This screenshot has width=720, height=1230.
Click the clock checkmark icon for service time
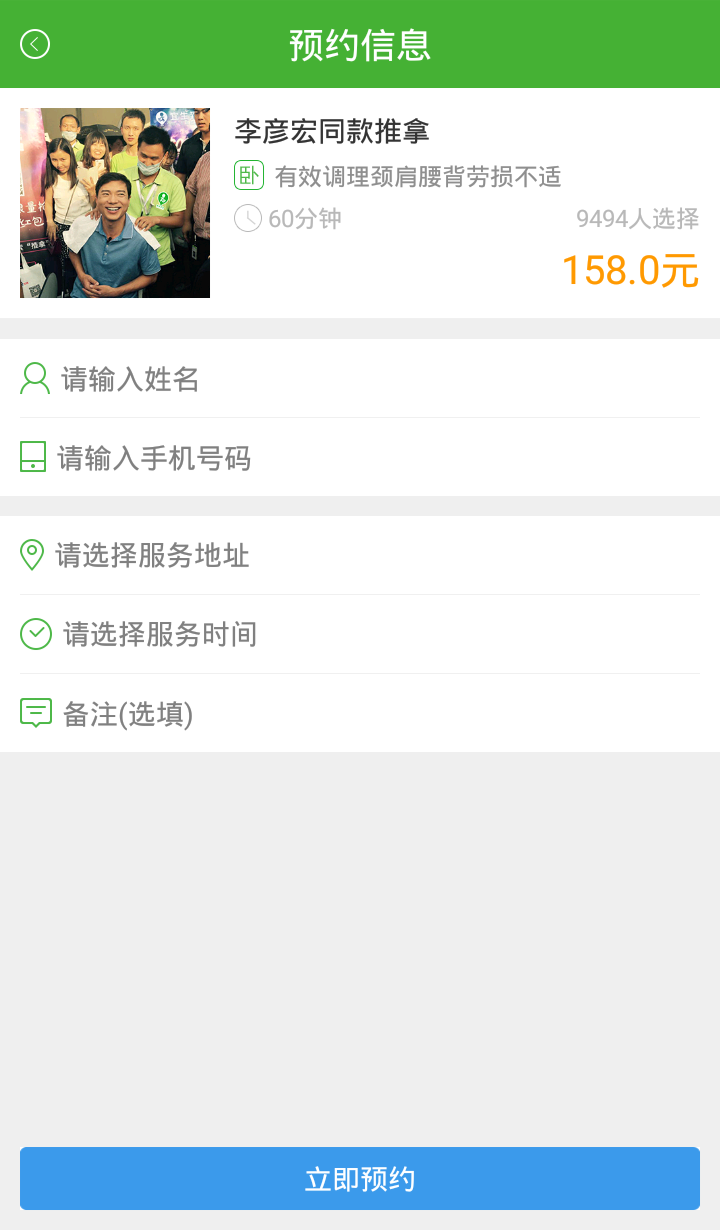point(35,634)
